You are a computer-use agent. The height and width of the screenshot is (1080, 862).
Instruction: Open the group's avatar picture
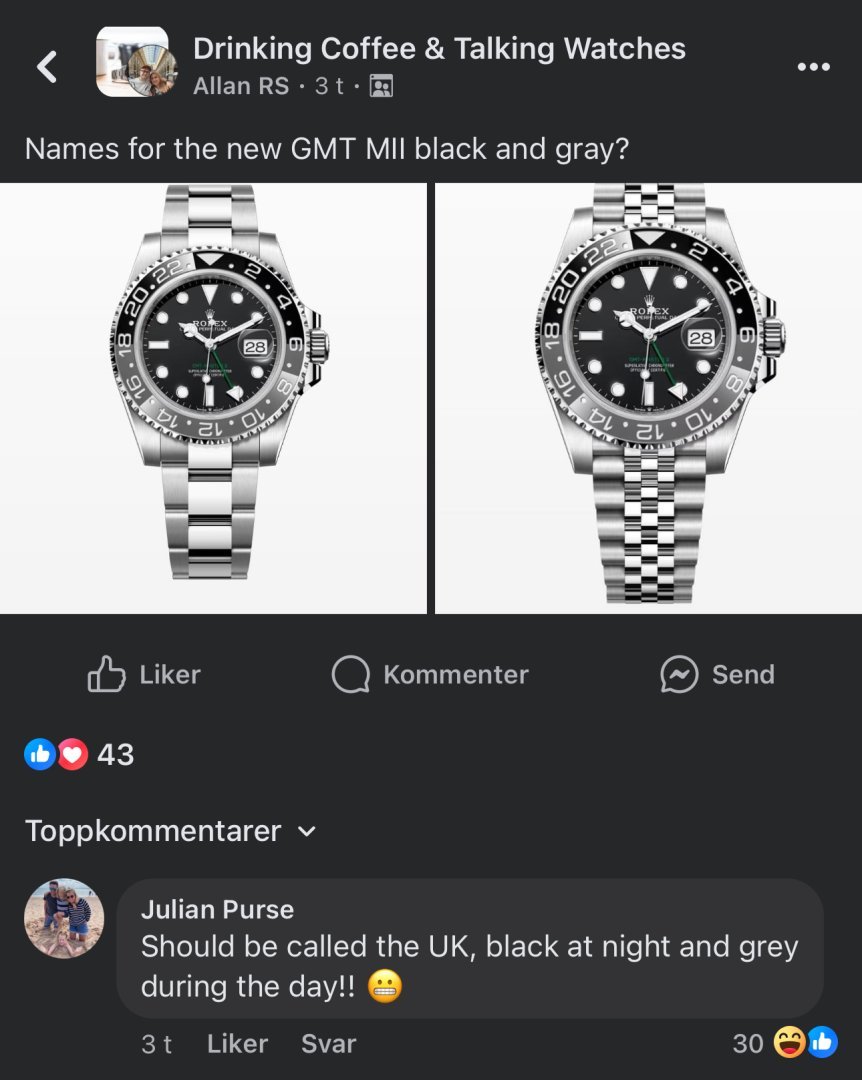pyautogui.click(x=132, y=62)
